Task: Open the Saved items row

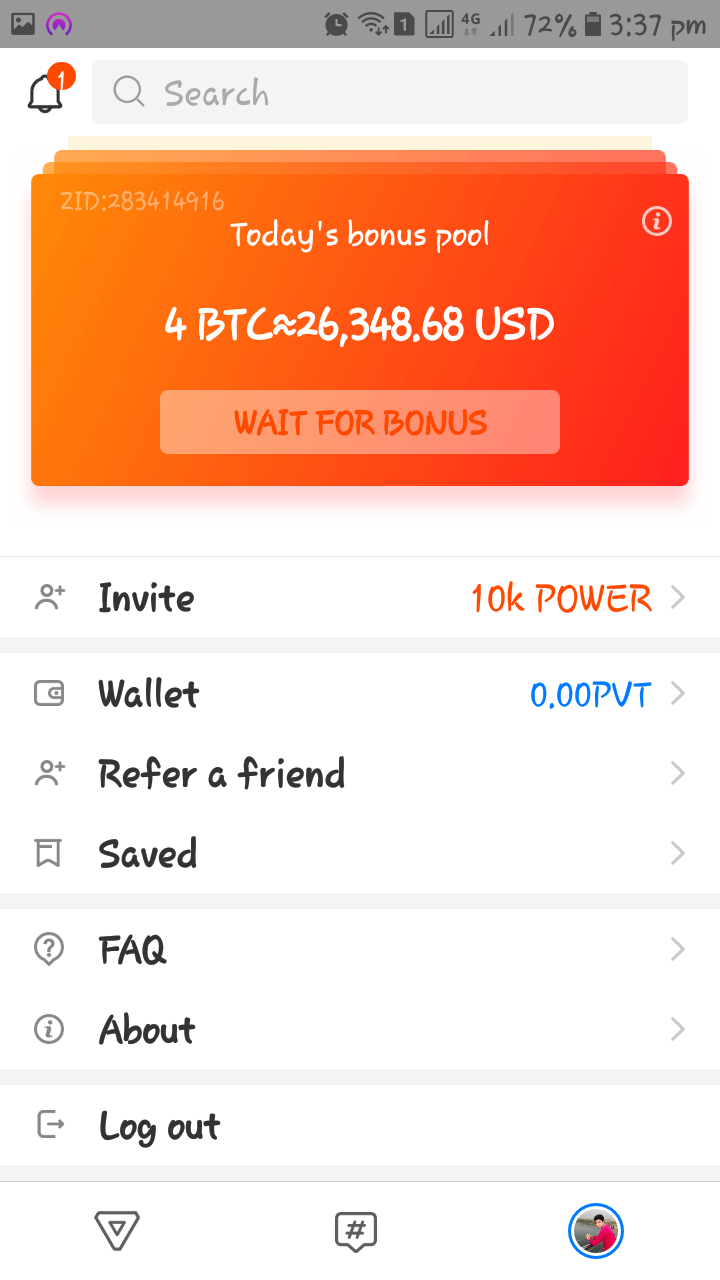Action: point(360,854)
